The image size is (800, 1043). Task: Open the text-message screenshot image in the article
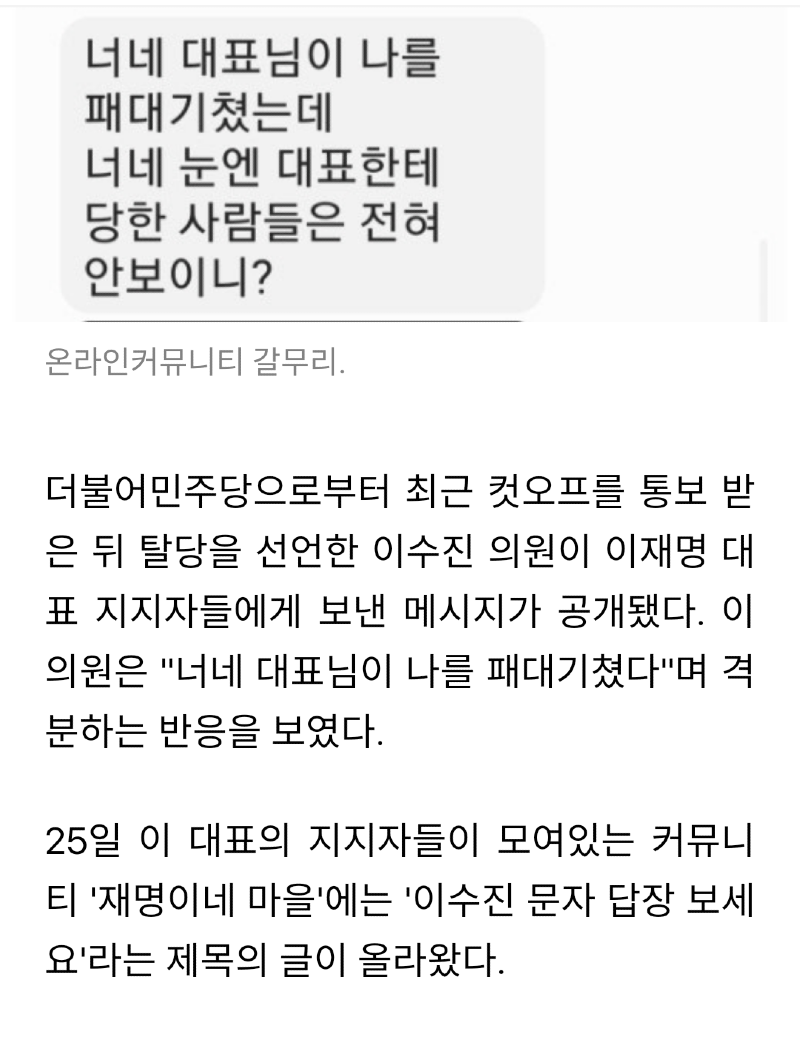point(400,165)
